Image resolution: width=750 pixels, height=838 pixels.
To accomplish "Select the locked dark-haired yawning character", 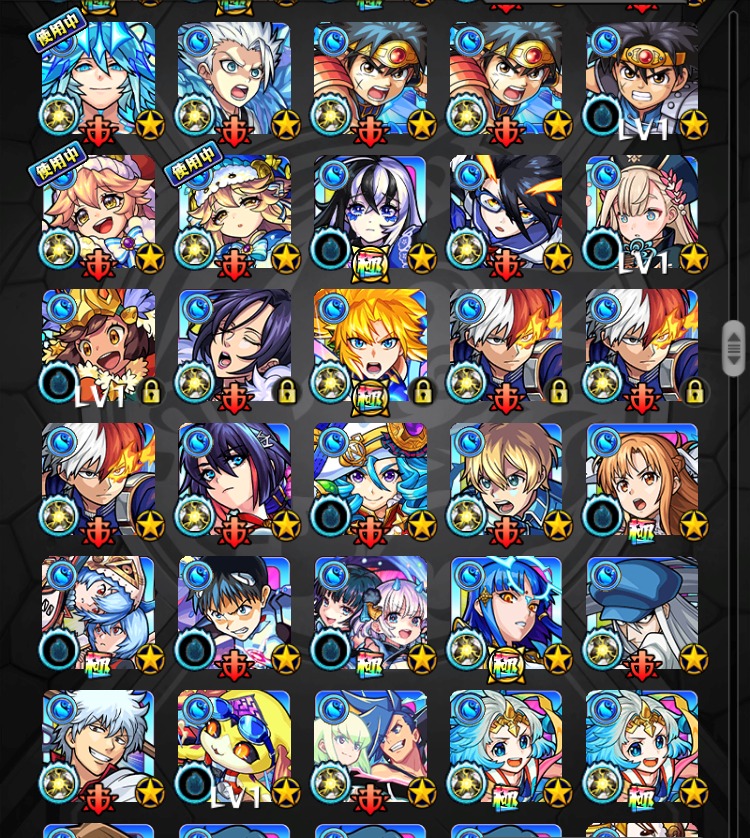I will [x=234, y=346].
